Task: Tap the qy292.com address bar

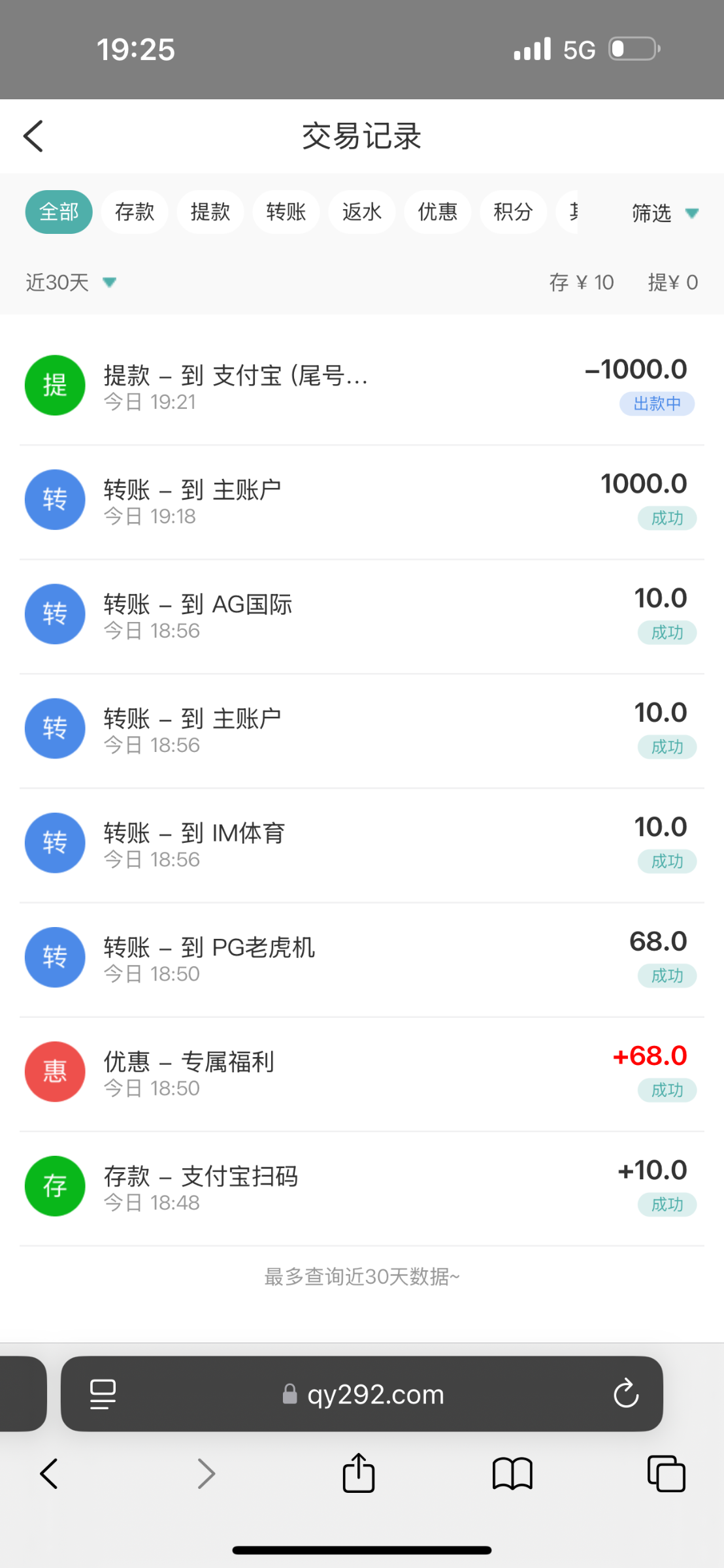Action: [x=363, y=1394]
